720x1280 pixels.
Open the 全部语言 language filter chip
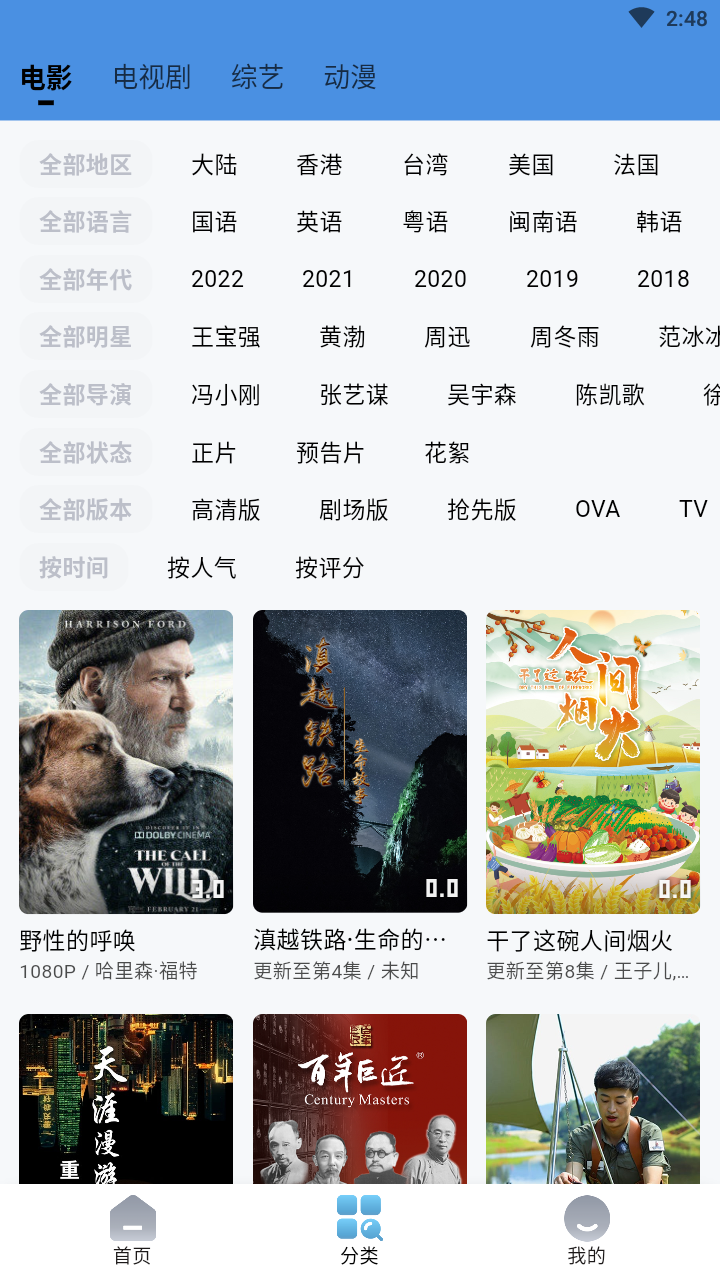tap(85, 221)
